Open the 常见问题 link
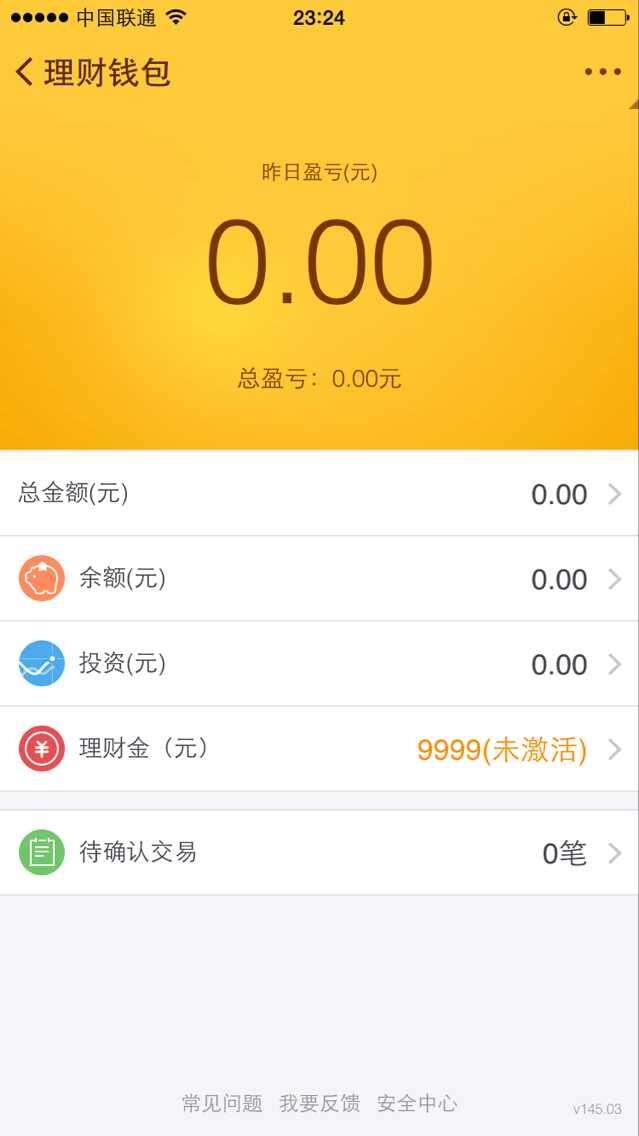Viewport: 639px width, 1136px height. pos(222,1103)
